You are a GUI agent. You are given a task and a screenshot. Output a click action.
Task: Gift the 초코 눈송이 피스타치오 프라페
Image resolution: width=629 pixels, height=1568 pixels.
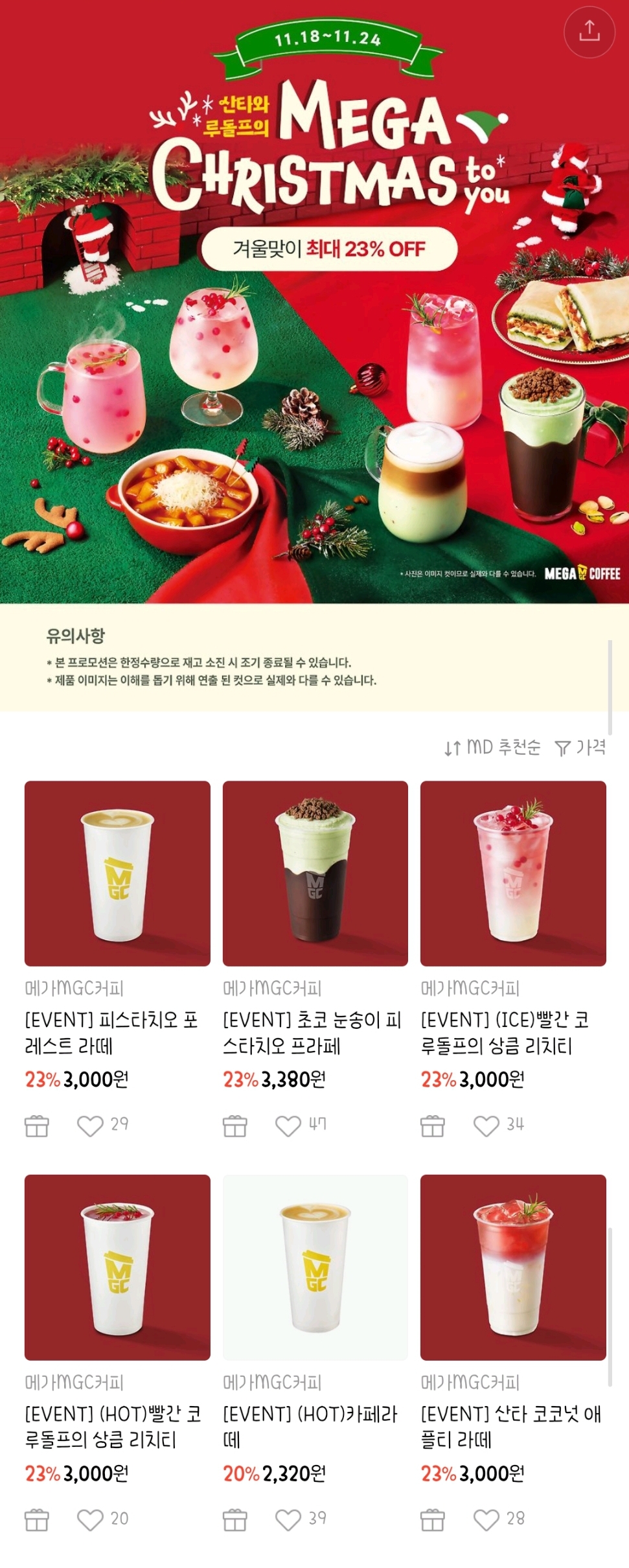pyautogui.click(x=234, y=1126)
